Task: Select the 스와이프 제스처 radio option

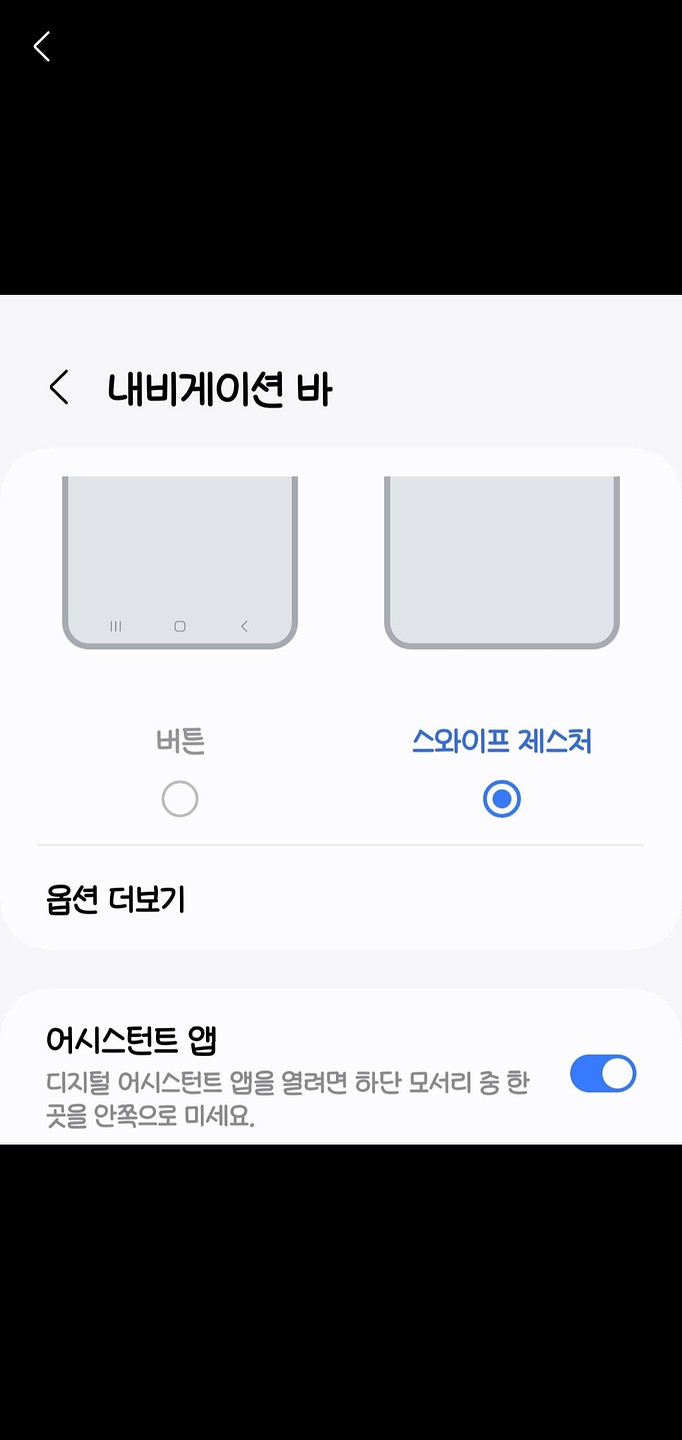Action: (x=501, y=799)
